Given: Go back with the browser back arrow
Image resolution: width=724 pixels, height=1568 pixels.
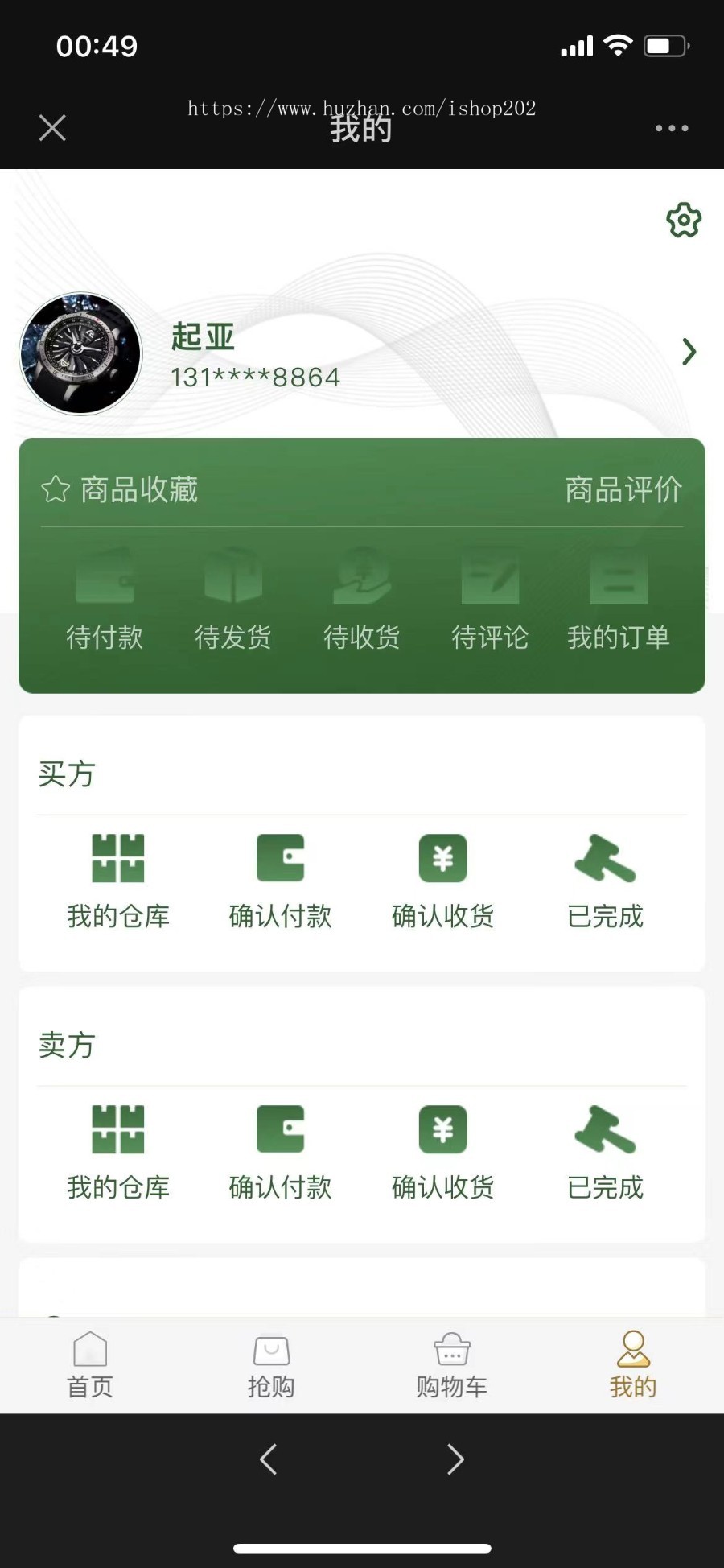Looking at the screenshot, I should click(x=269, y=1459).
